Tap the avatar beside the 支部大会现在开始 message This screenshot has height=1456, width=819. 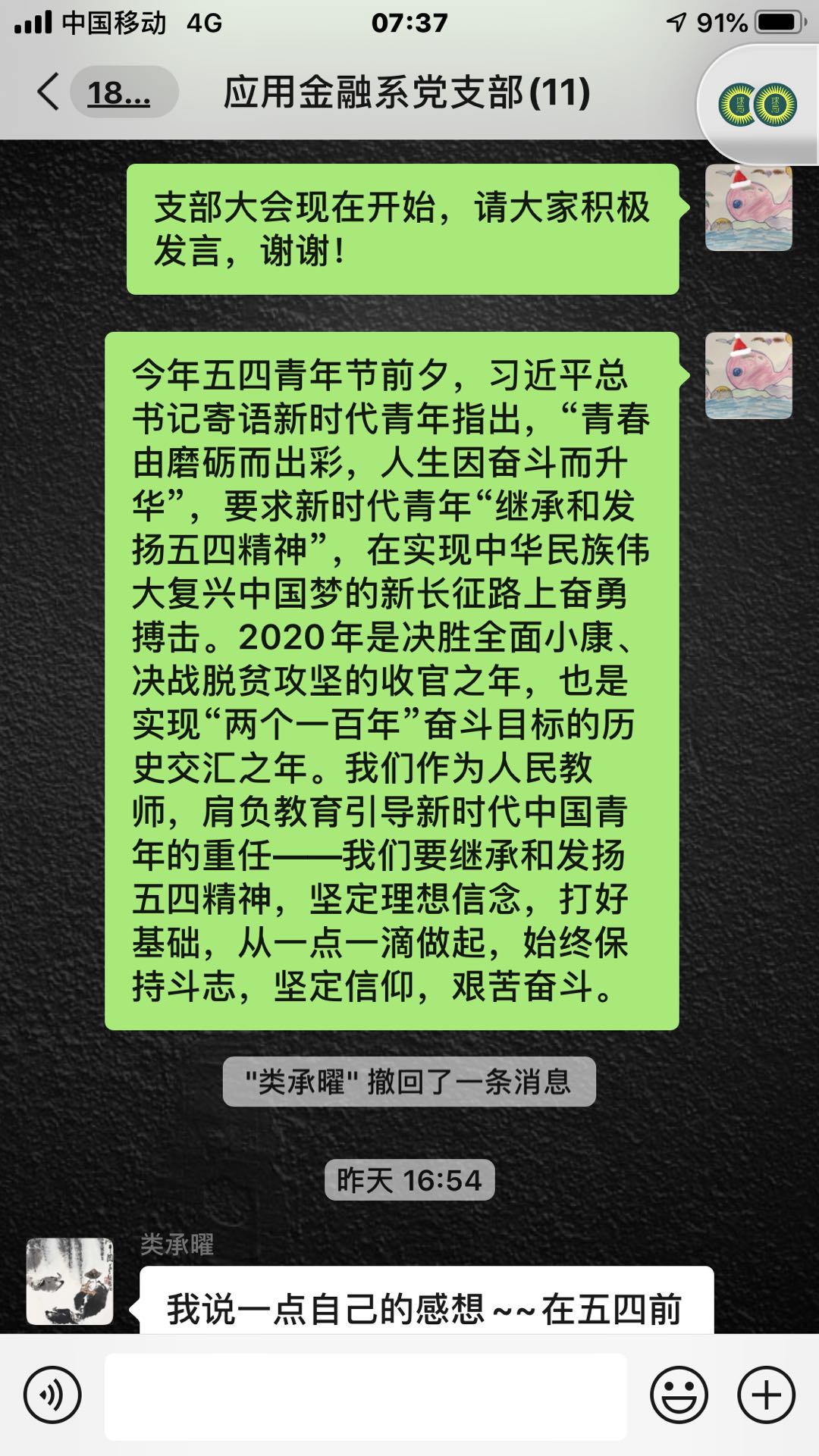pos(748,208)
